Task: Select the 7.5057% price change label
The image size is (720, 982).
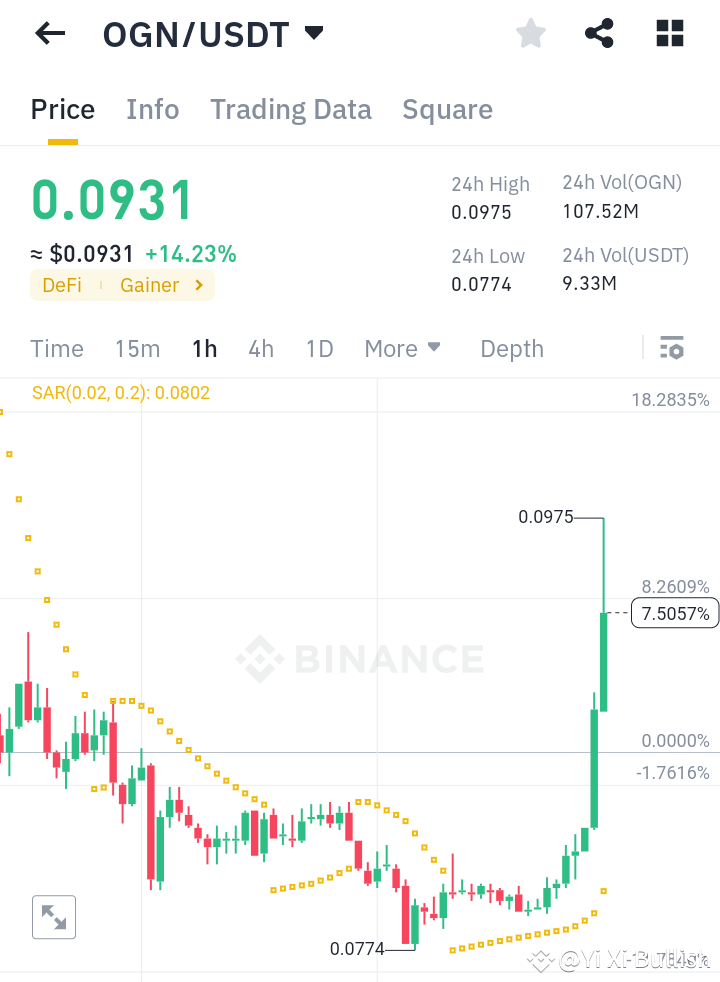Action: [674, 613]
